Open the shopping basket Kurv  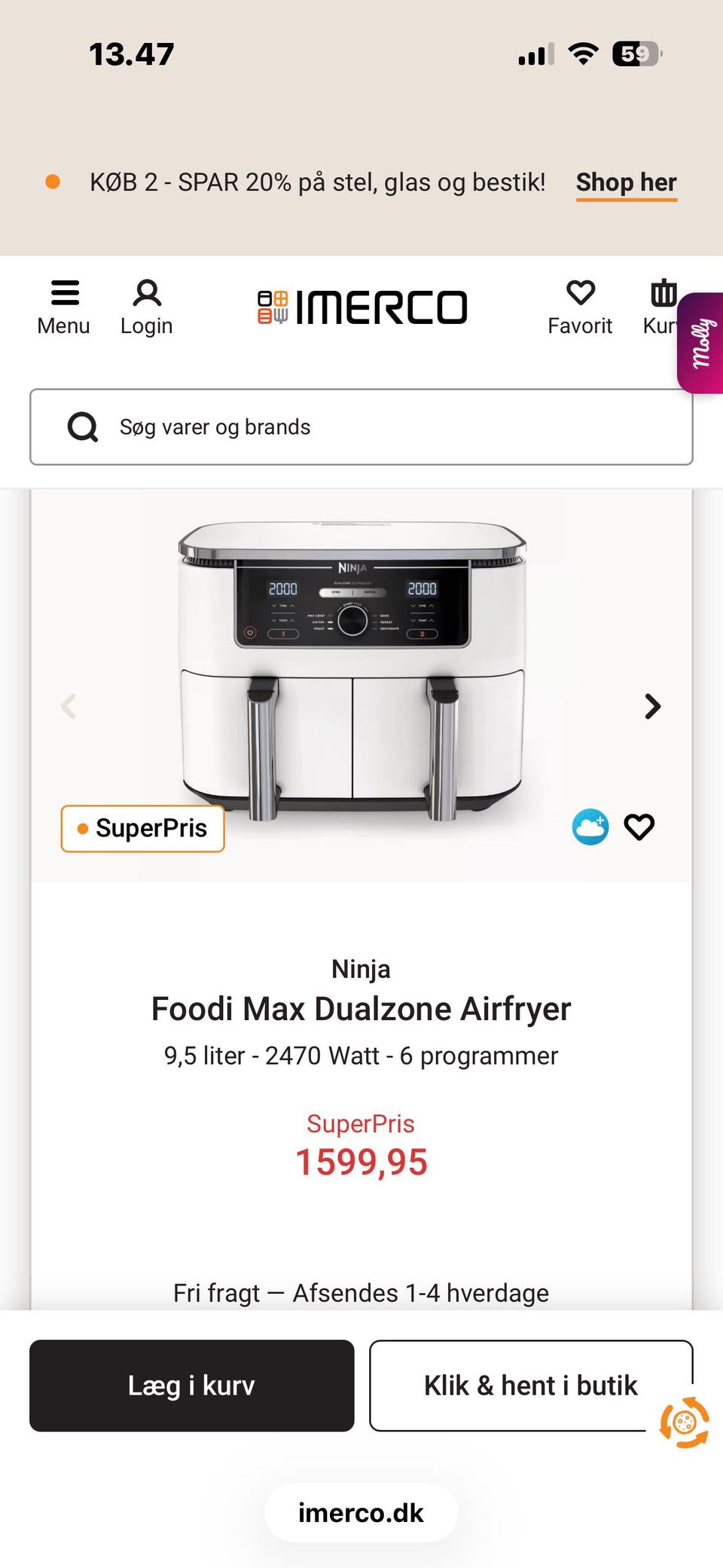pos(661,307)
